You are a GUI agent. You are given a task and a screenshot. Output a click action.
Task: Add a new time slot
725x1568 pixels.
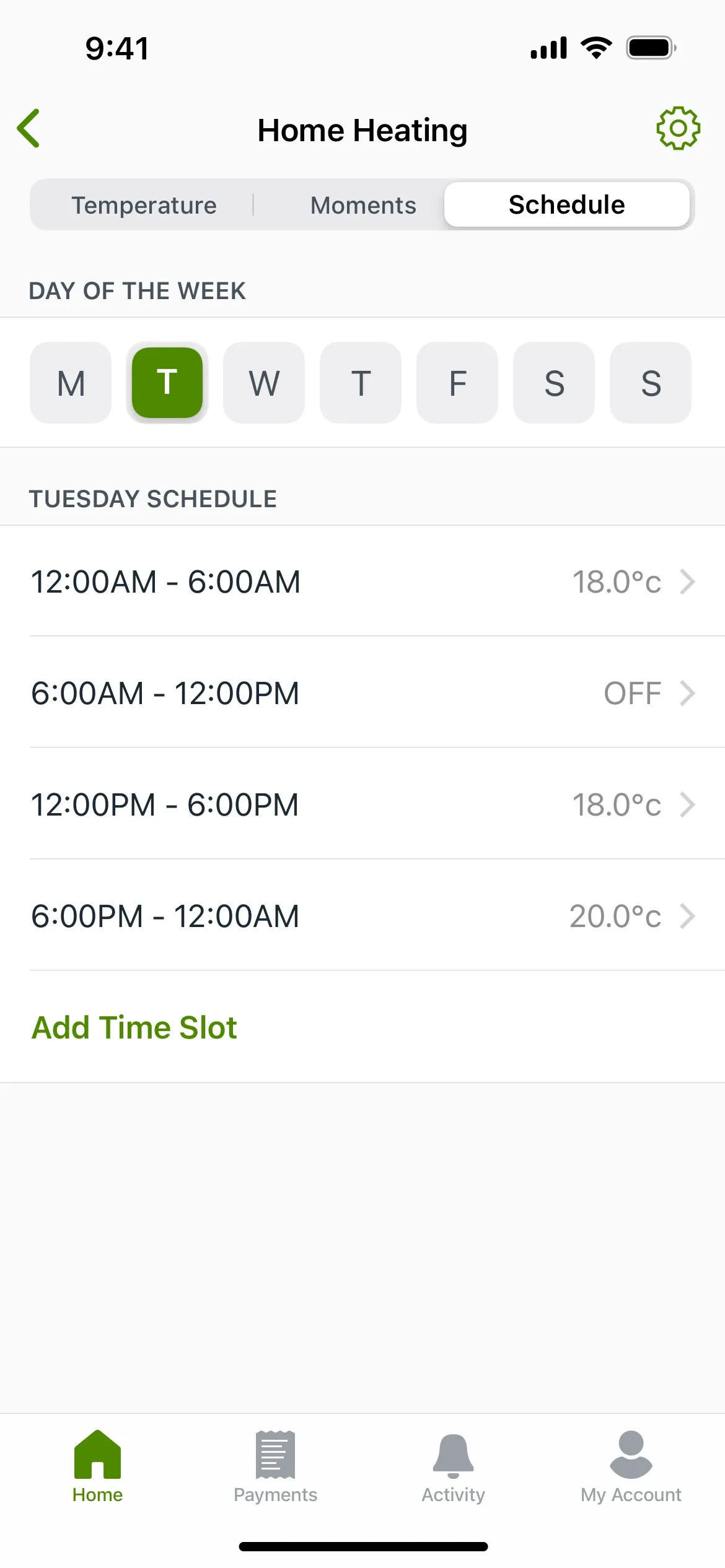(134, 1027)
